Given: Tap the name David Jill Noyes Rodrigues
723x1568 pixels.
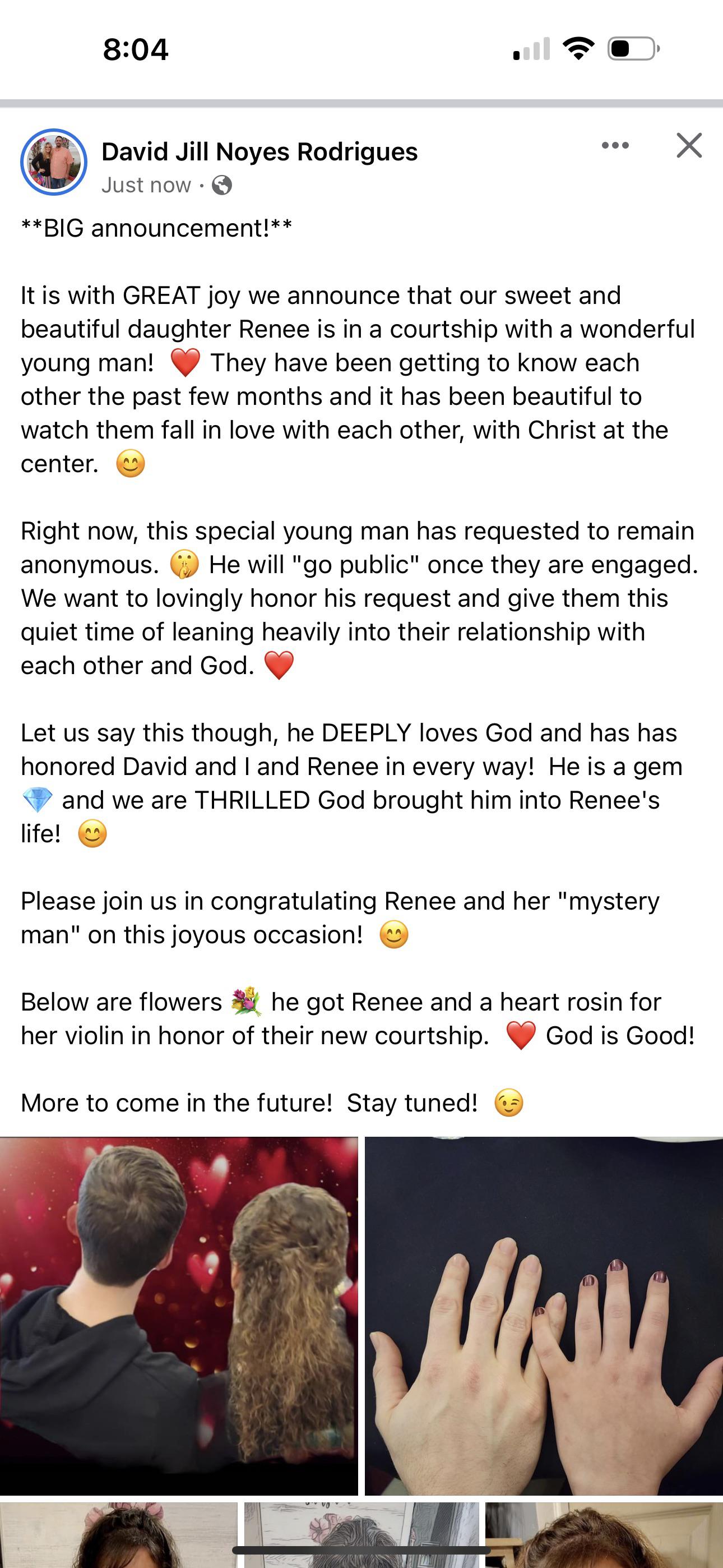Looking at the screenshot, I should (x=259, y=151).
